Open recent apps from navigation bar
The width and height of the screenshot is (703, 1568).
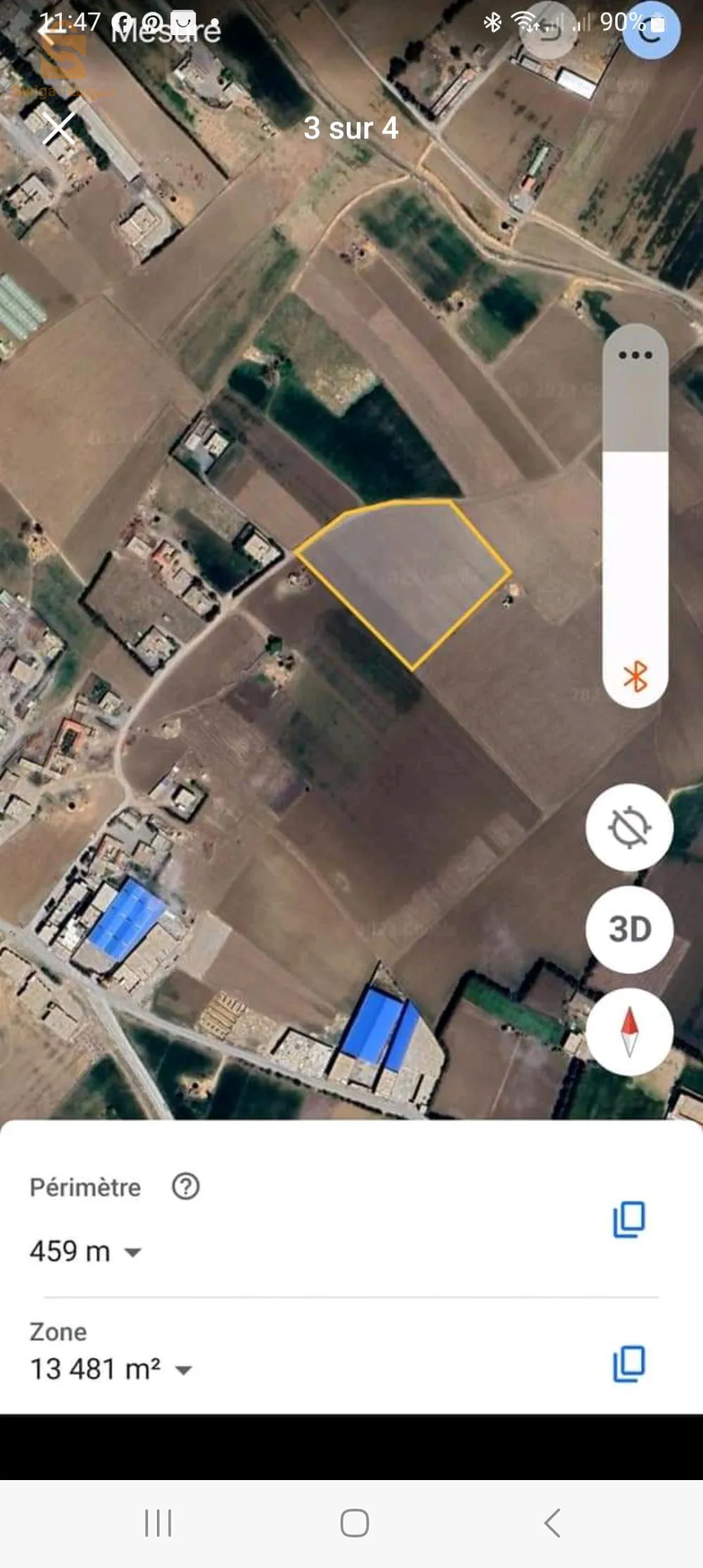point(158,1523)
